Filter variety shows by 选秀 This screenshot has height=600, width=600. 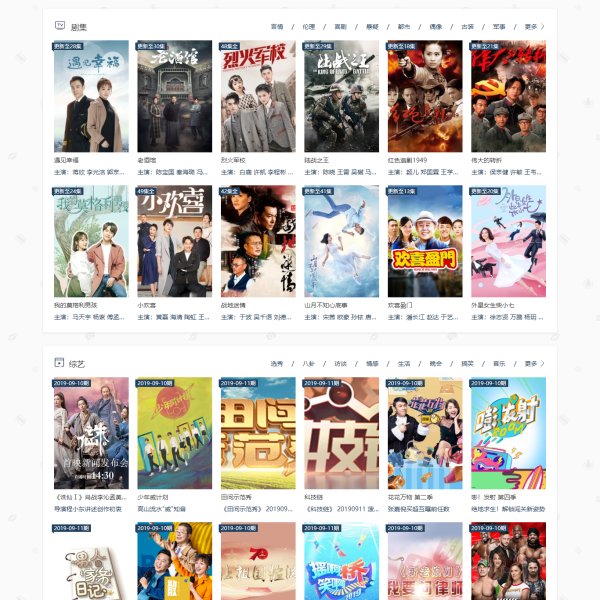click(276, 363)
